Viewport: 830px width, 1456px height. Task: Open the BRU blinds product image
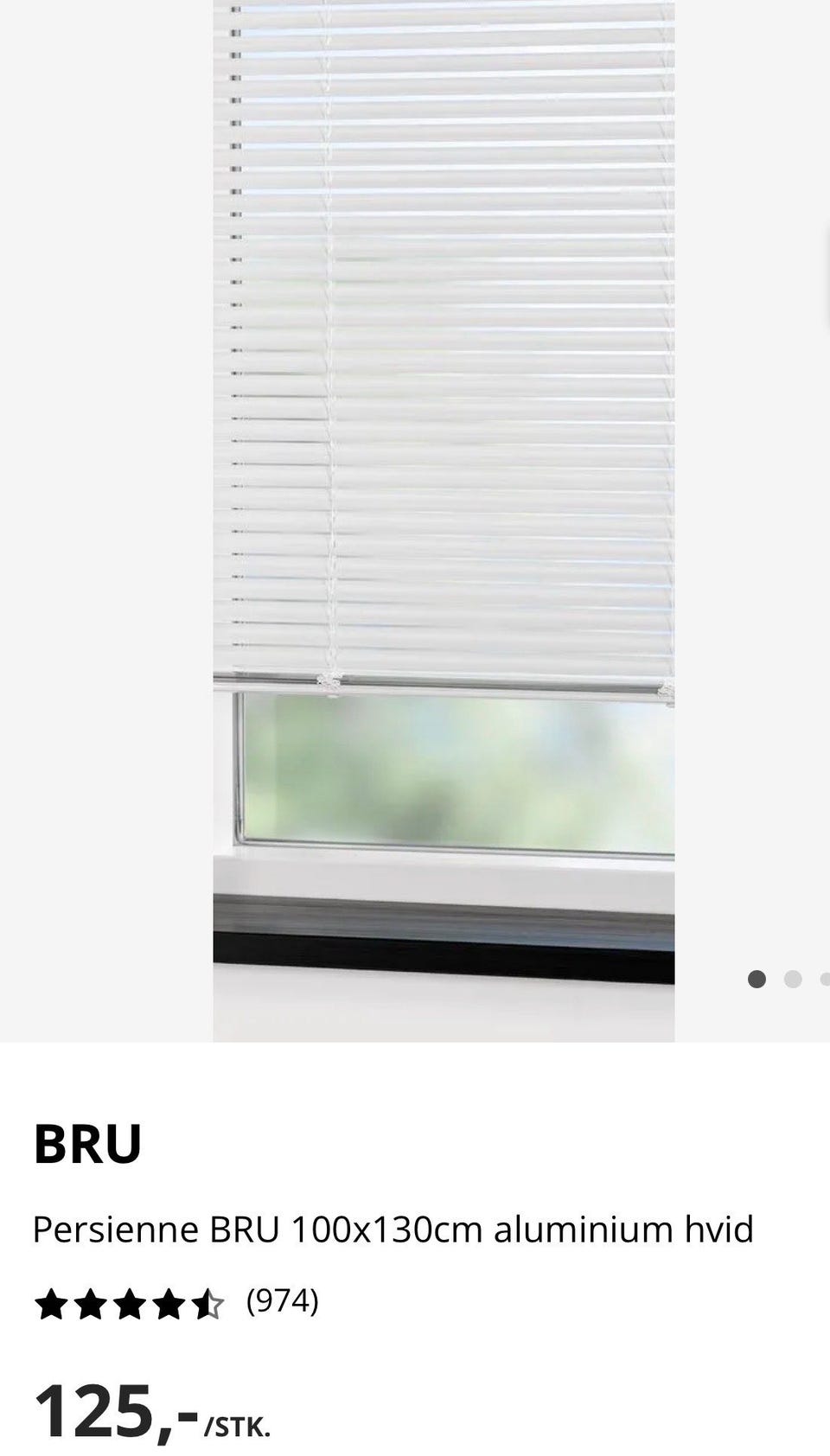tap(444, 520)
